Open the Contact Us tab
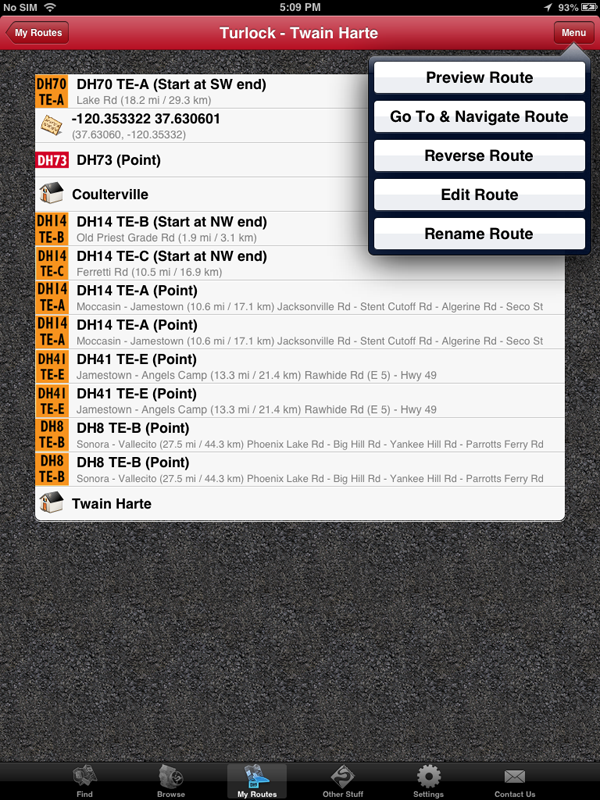 (514, 780)
